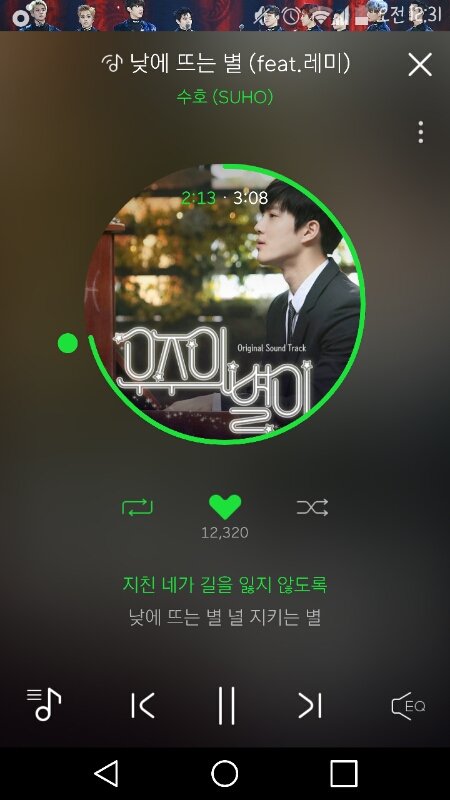
Task: Go back with system back button
Action: tap(107, 773)
